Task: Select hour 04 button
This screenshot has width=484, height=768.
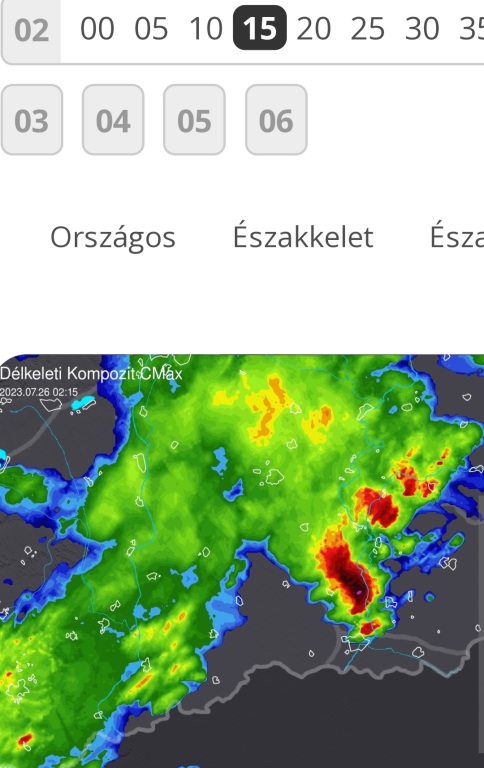Action: (x=113, y=120)
